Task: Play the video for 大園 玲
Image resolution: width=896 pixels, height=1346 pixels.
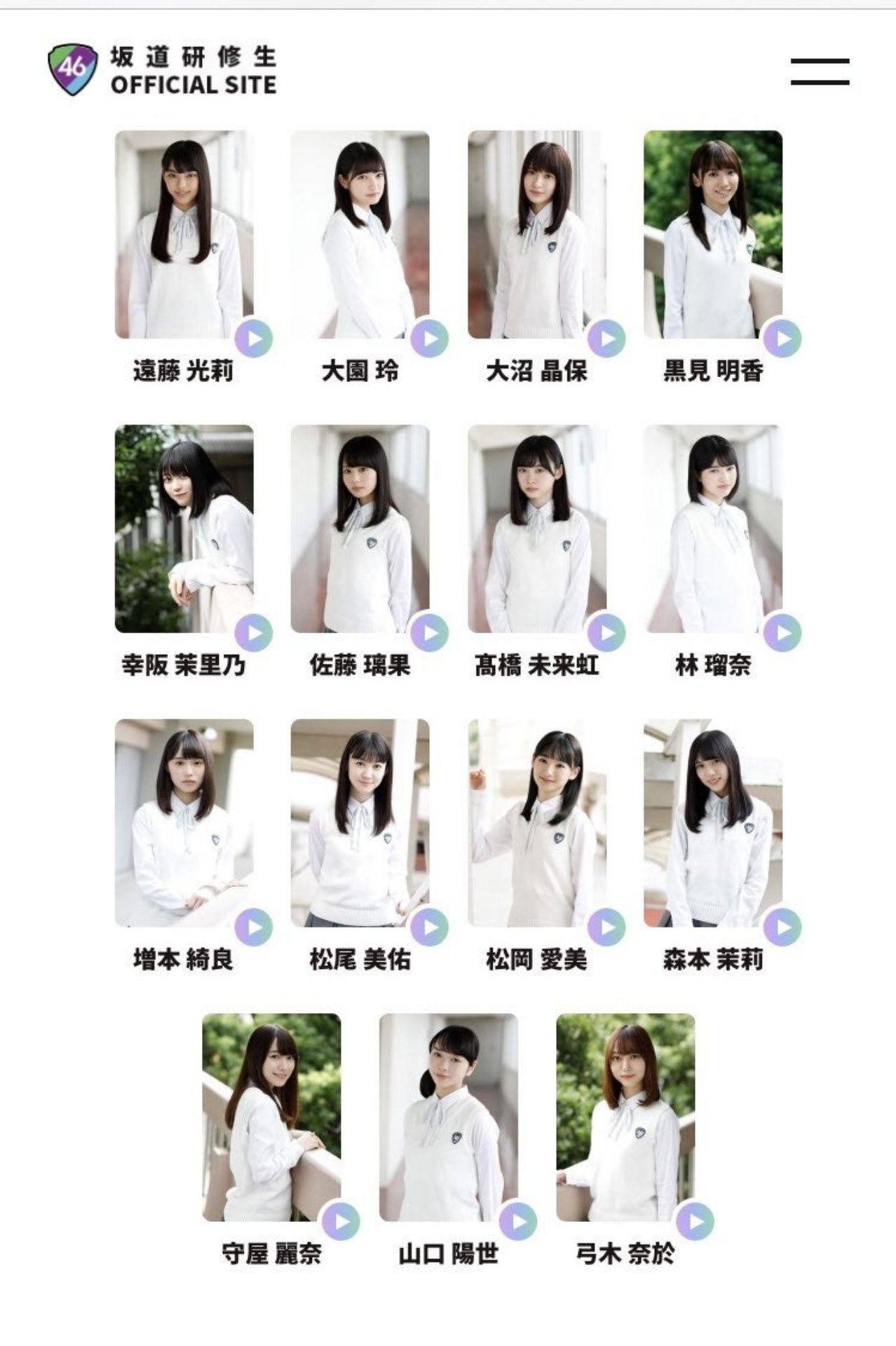Action: (x=430, y=338)
